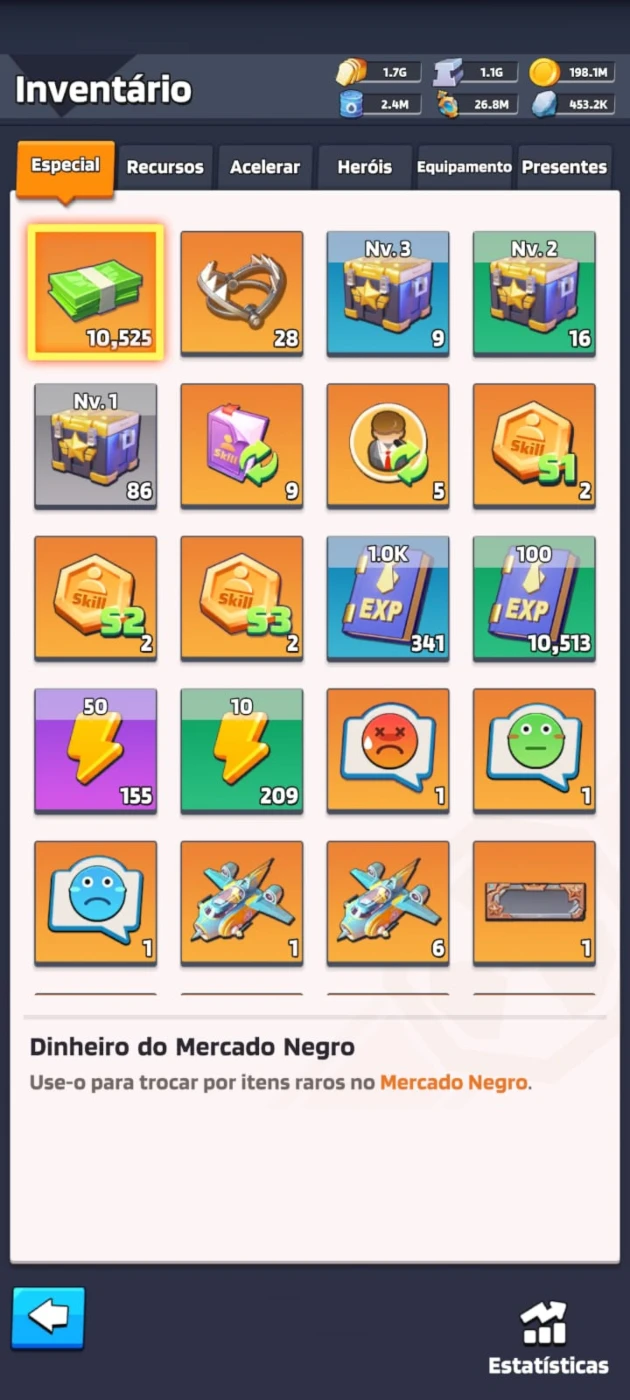Image resolution: width=630 pixels, height=1400 pixels.
Task: Tap the Mercado Negro link
Action: click(453, 1082)
